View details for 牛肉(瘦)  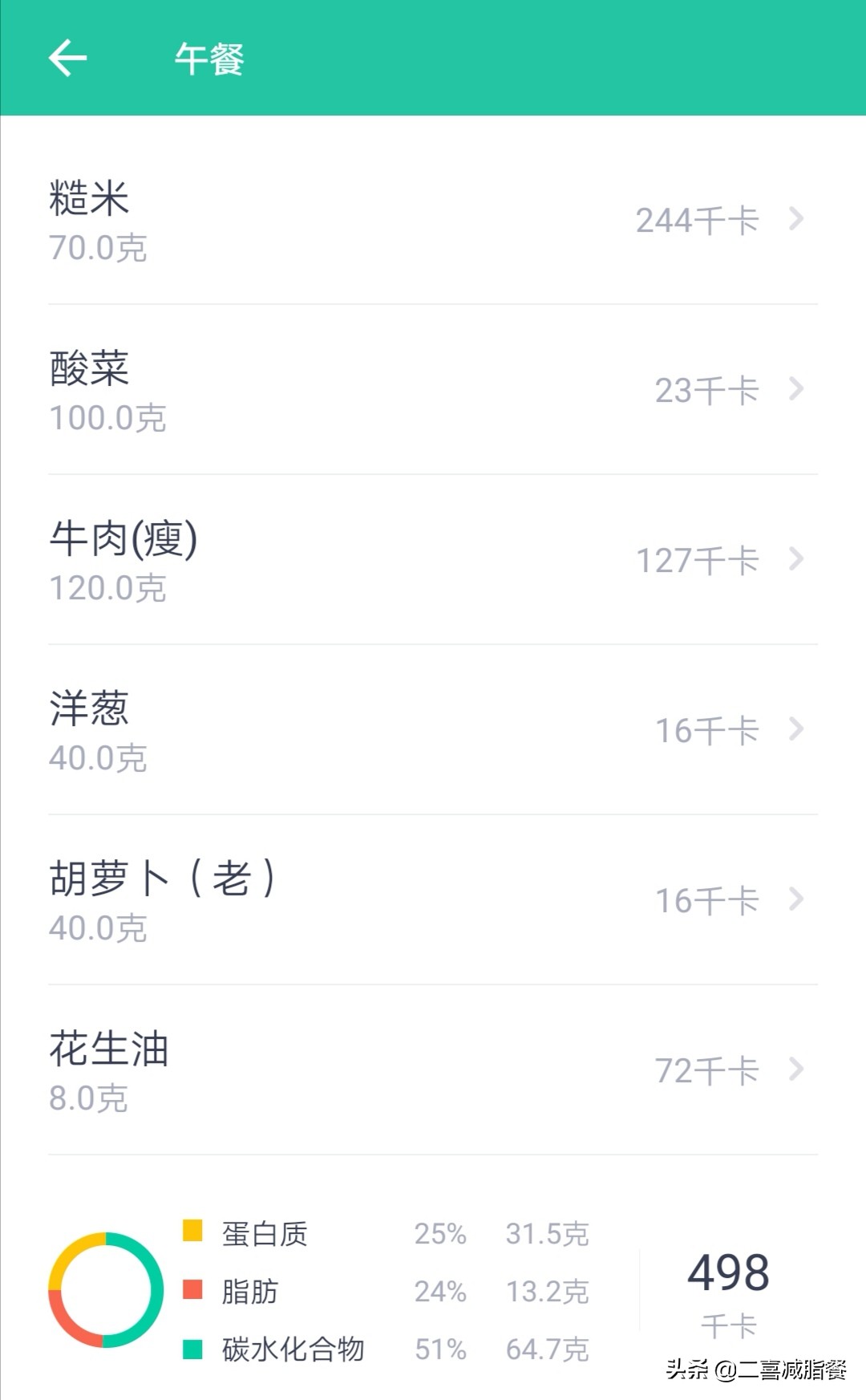[x=433, y=560]
